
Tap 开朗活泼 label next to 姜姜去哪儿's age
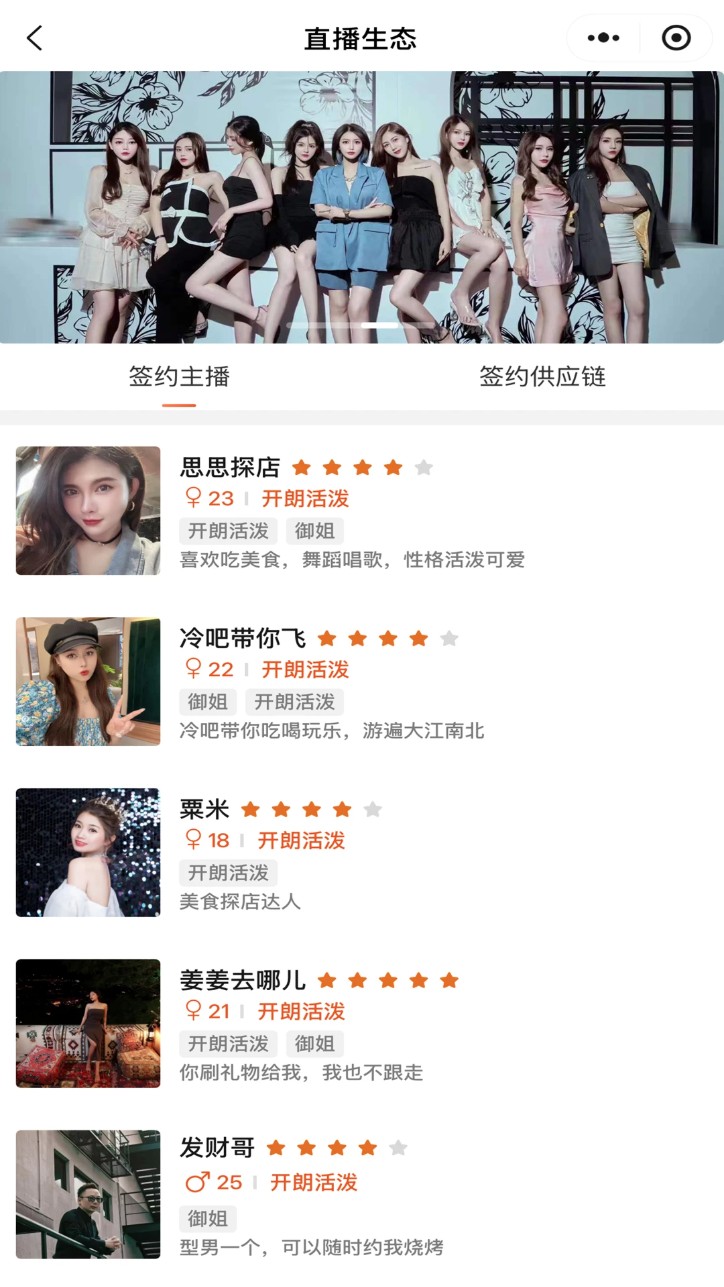coord(305,1013)
